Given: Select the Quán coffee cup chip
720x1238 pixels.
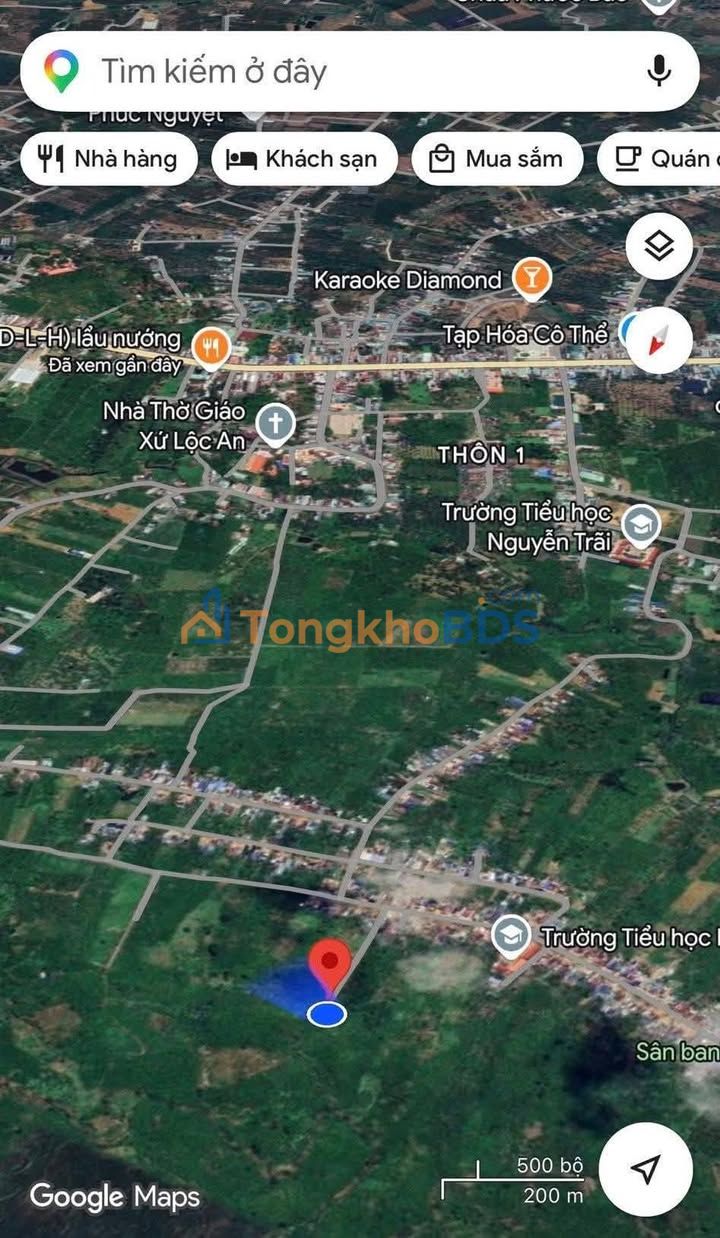Looking at the screenshot, I should 660,159.
